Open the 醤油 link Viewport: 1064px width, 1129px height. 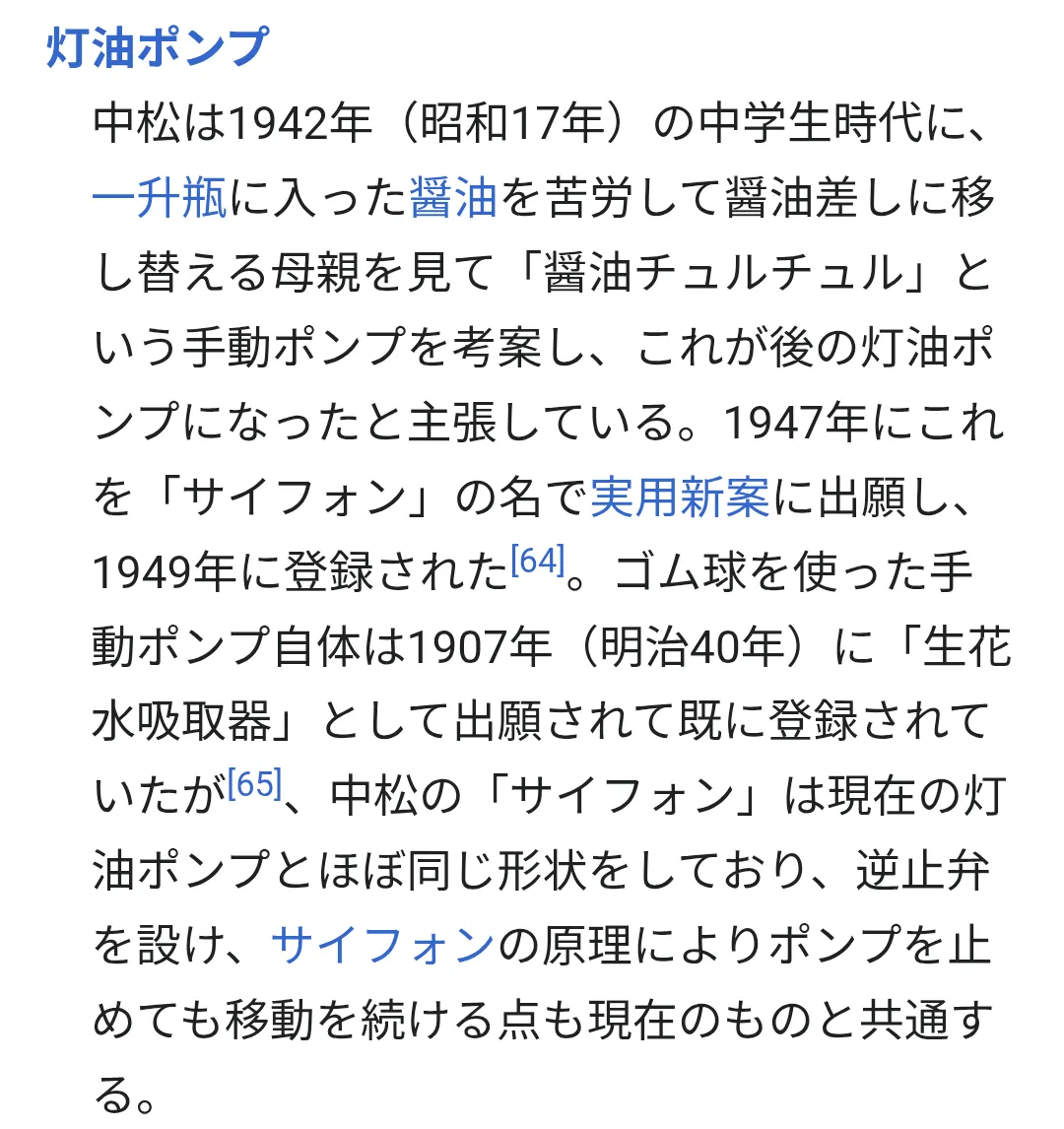click(x=453, y=199)
